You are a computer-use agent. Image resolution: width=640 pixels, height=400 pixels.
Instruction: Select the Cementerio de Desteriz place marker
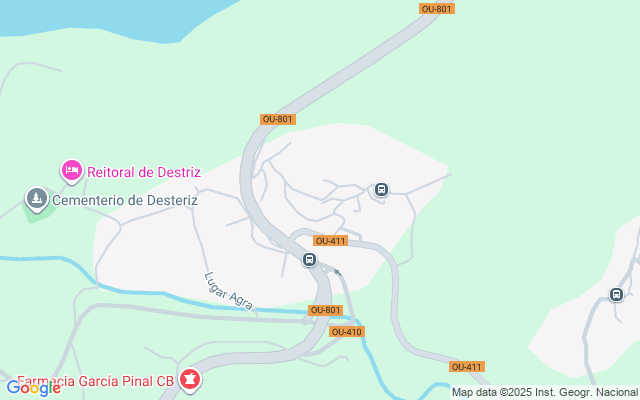(x=37, y=199)
